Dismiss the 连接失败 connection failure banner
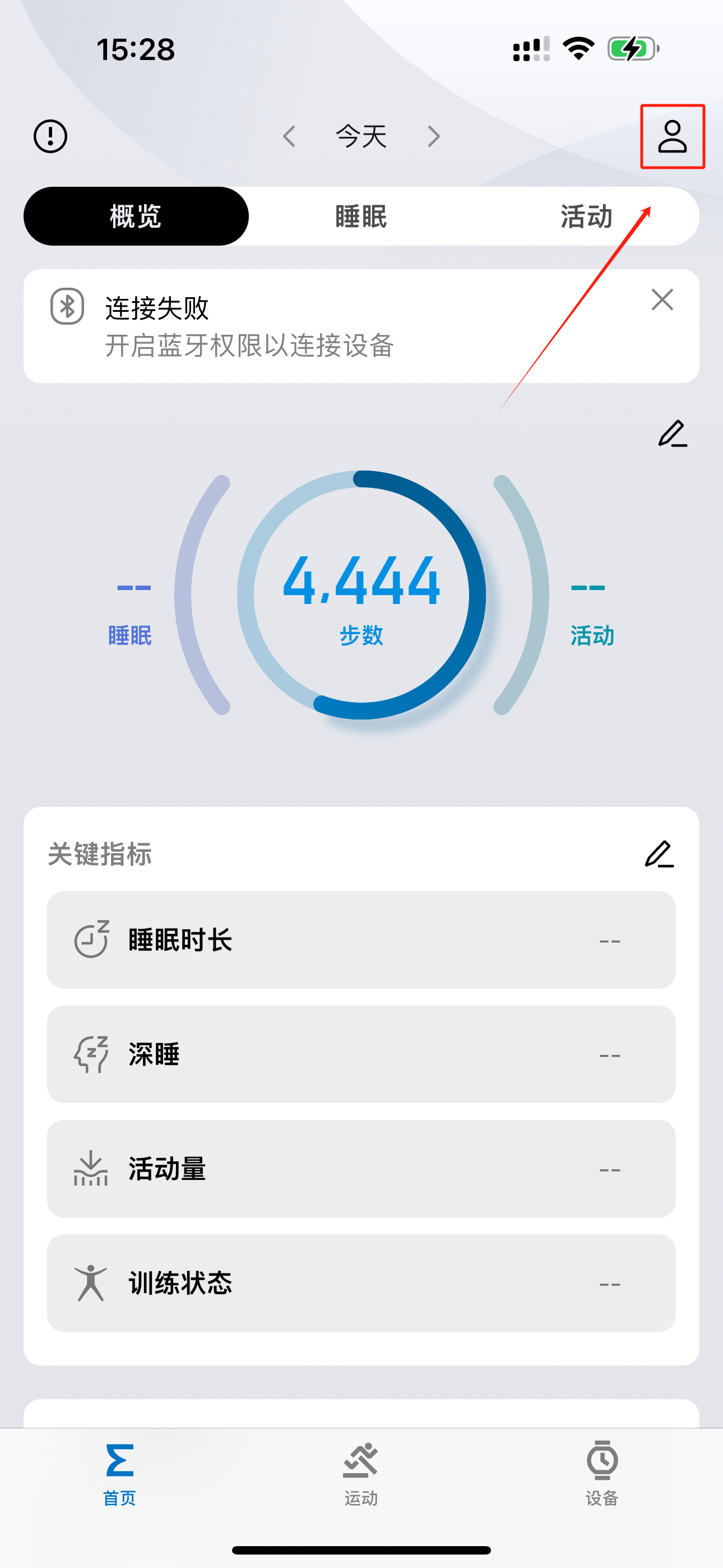 coord(661,299)
